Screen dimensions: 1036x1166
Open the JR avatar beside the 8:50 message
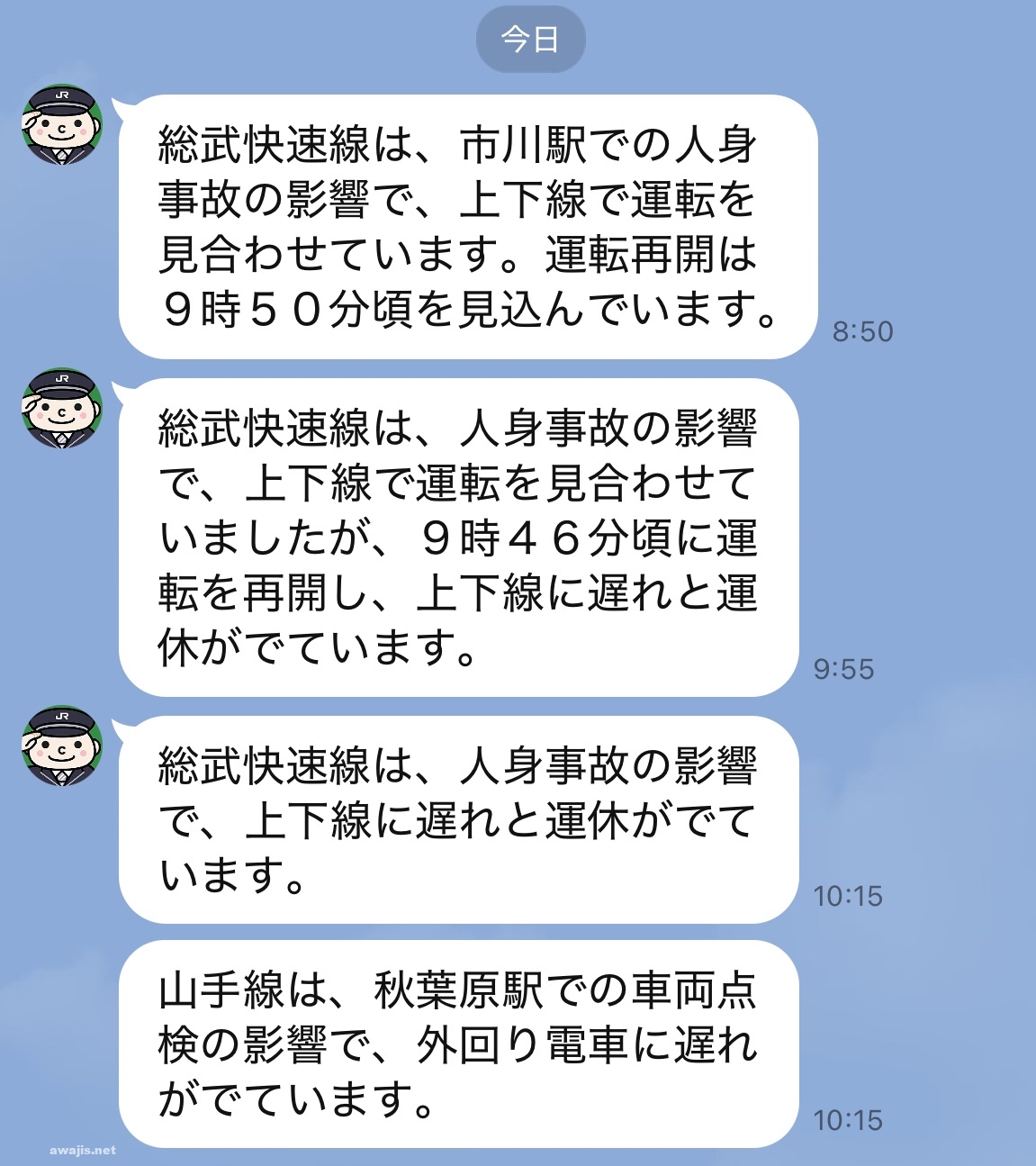tap(61, 125)
